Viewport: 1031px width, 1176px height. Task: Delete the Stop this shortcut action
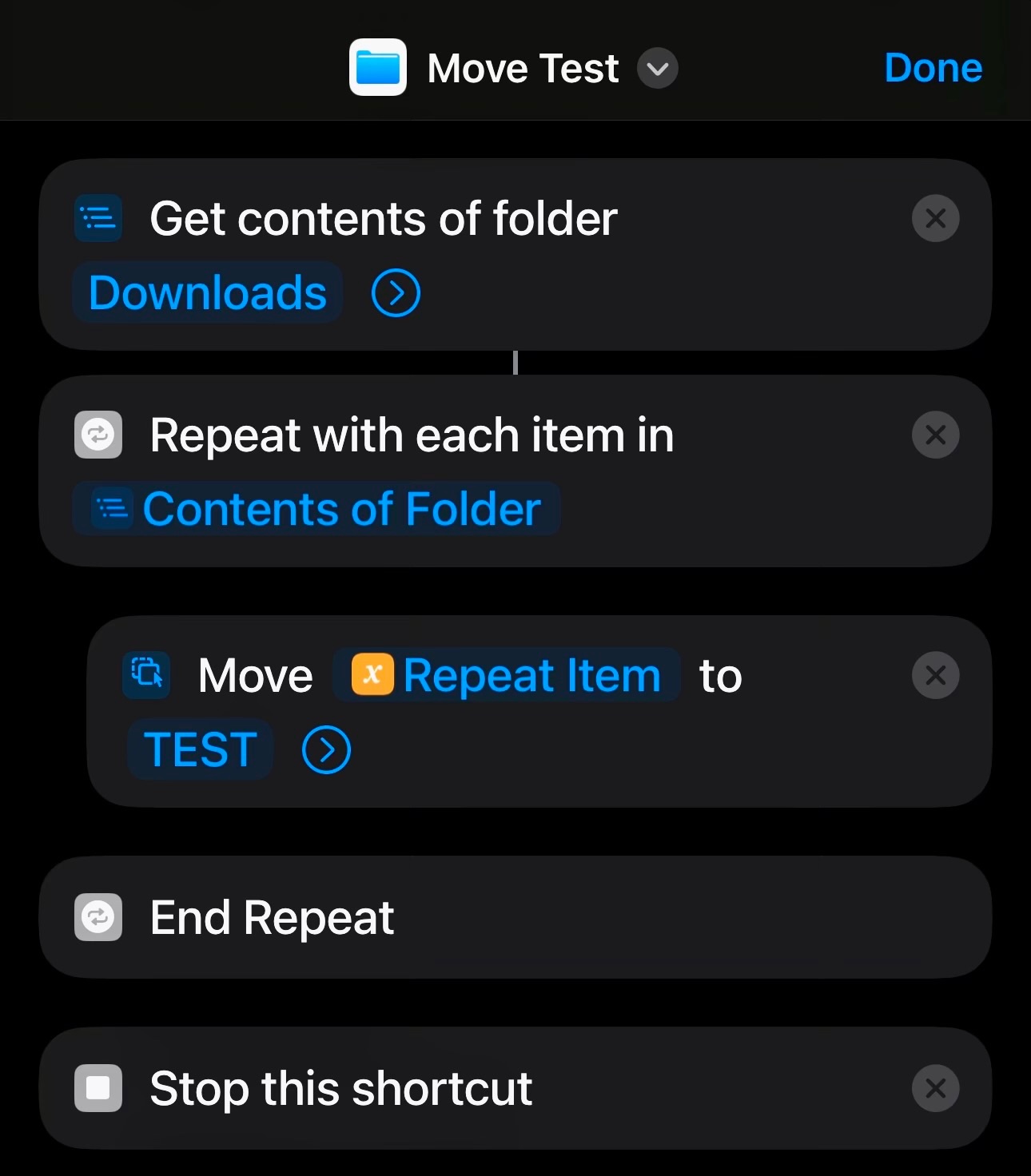pos(935,1088)
